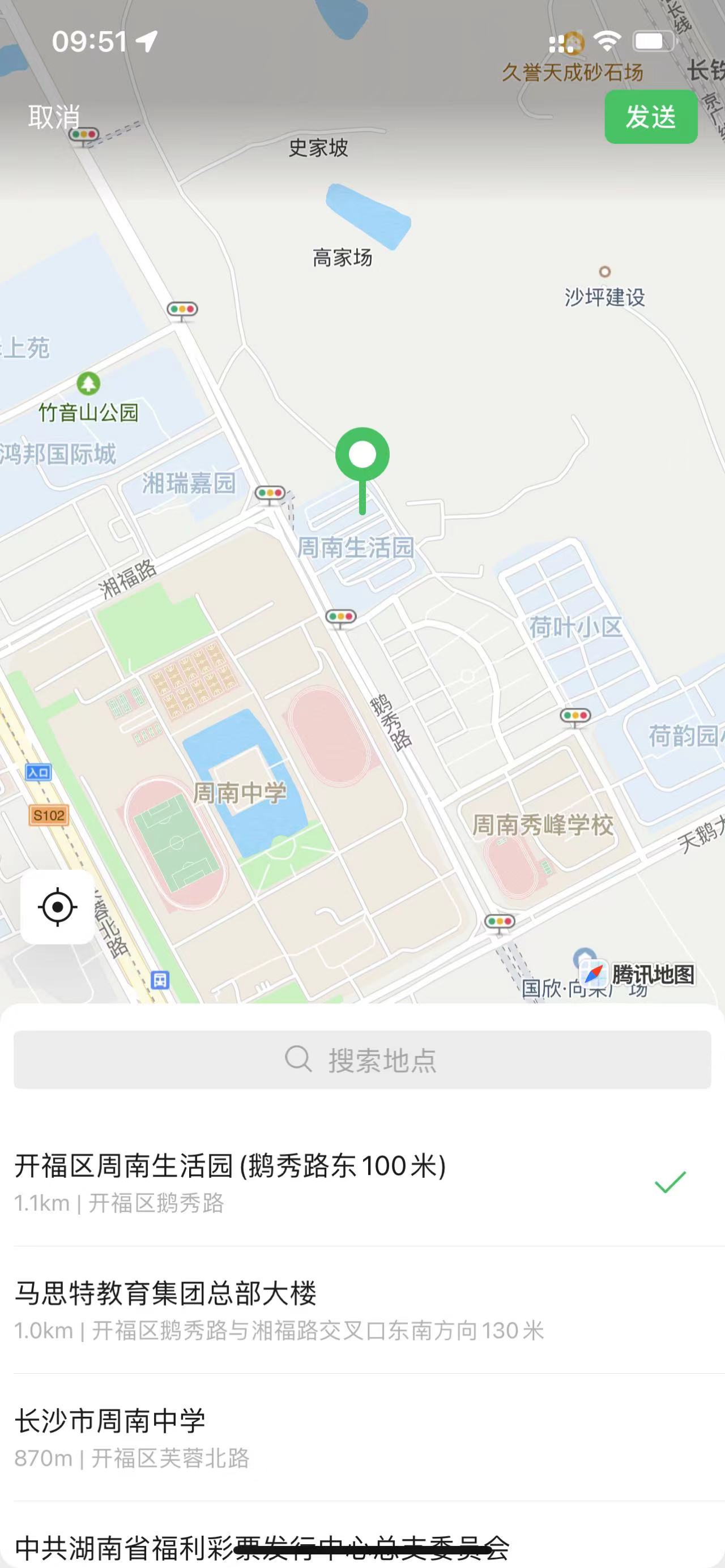
Task: Tap 取消 to cancel location sharing
Action: pyautogui.click(x=54, y=116)
